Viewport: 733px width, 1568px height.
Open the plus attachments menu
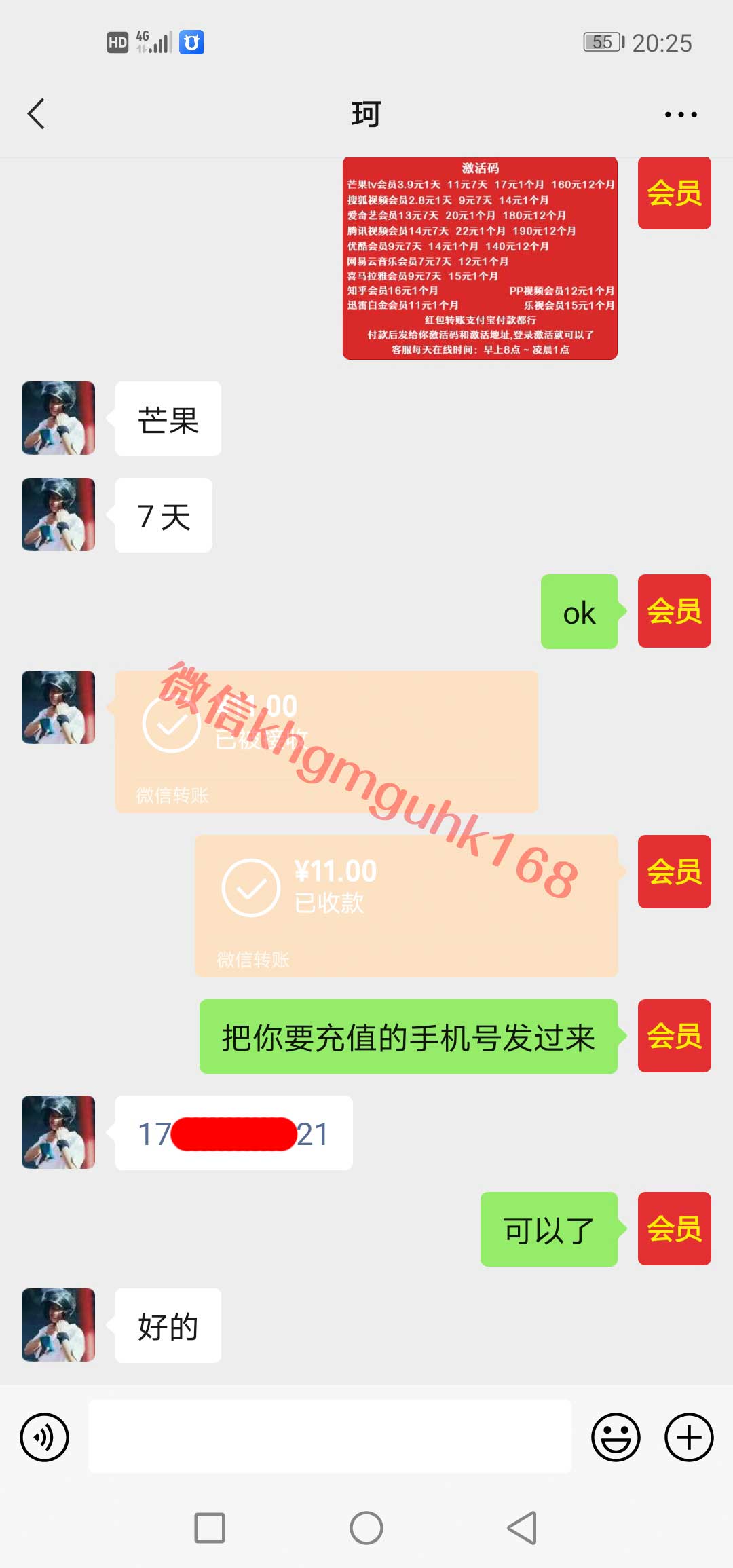click(688, 1437)
